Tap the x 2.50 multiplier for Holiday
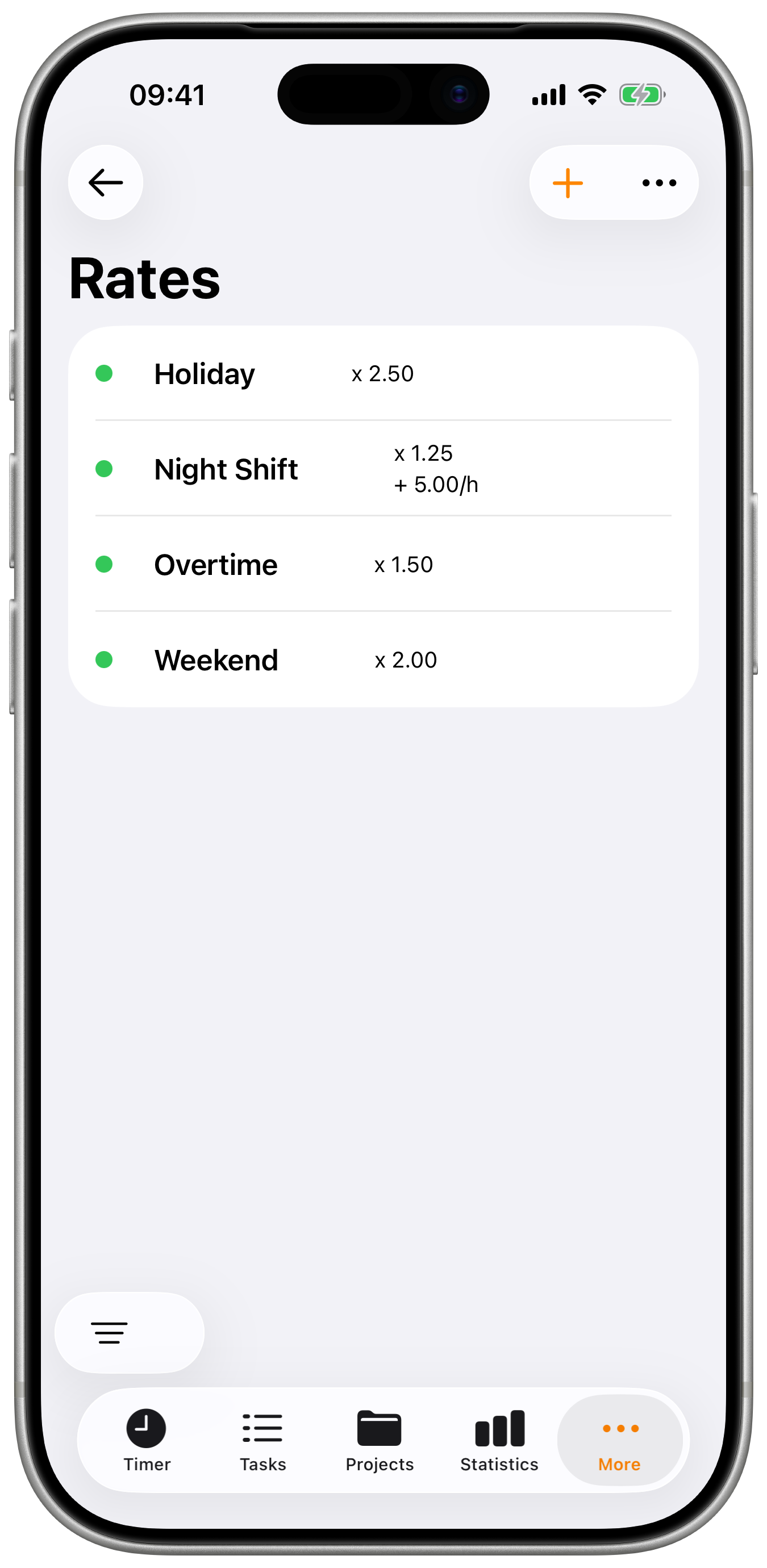Screen dimensions: 767x1568 pos(383,374)
